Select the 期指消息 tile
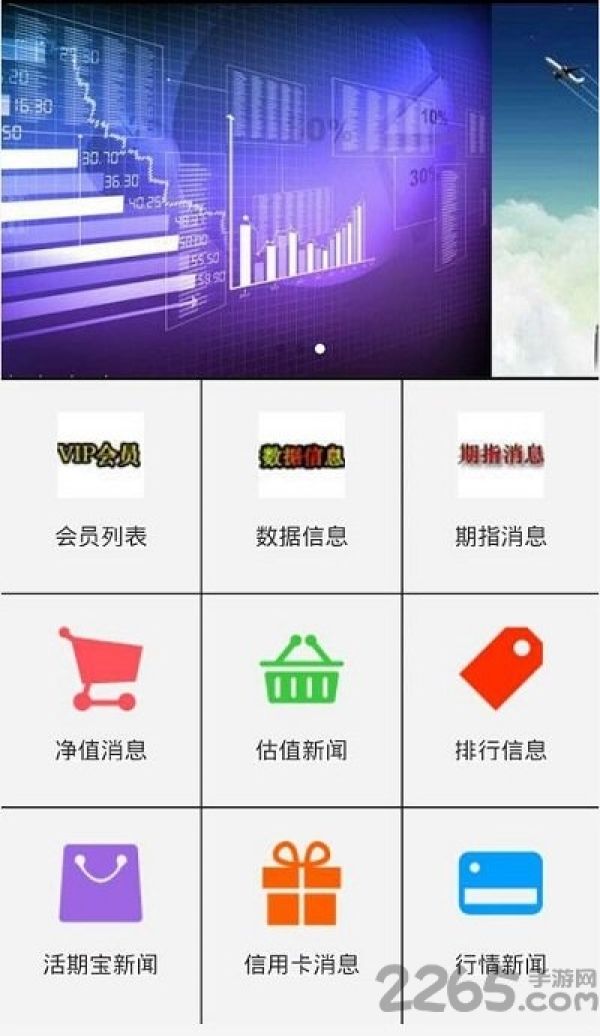The height and width of the screenshot is (1036, 600). (501, 486)
